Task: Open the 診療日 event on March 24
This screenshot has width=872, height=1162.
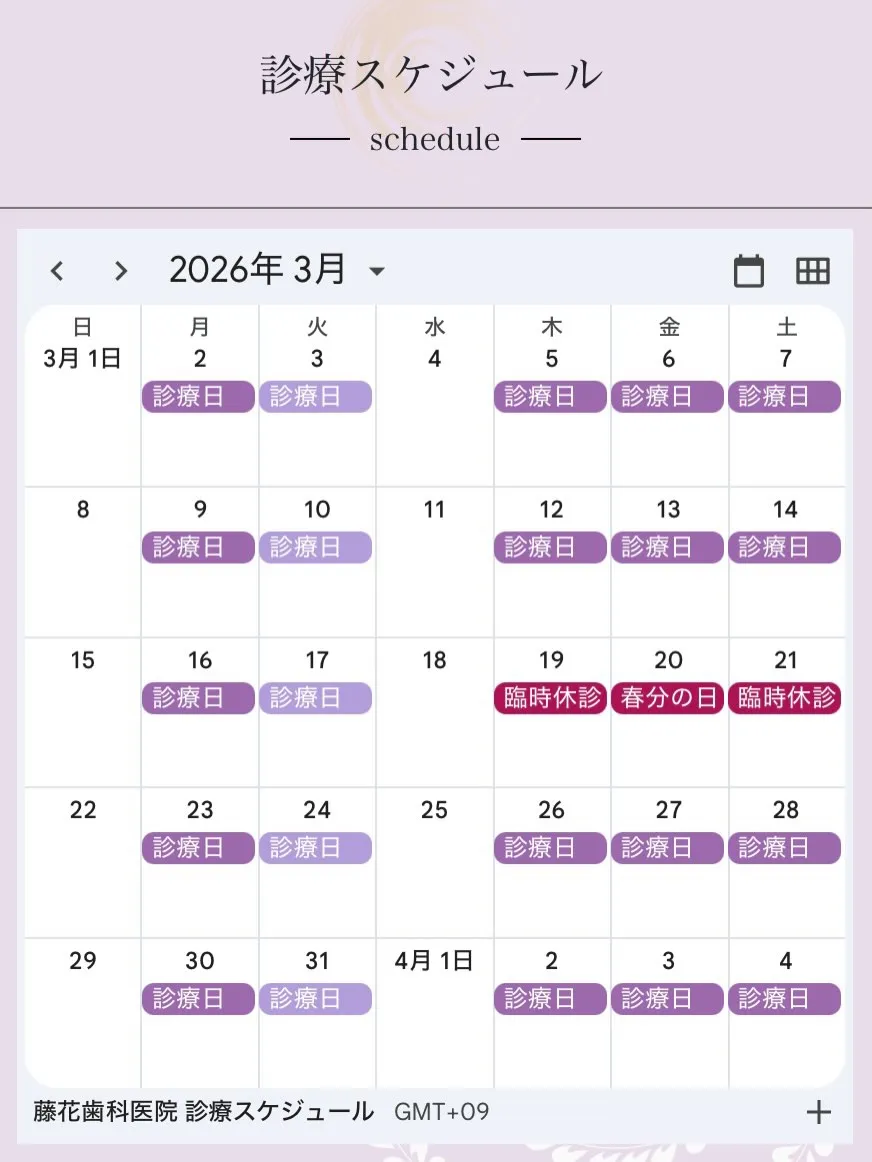Action: coord(315,848)
